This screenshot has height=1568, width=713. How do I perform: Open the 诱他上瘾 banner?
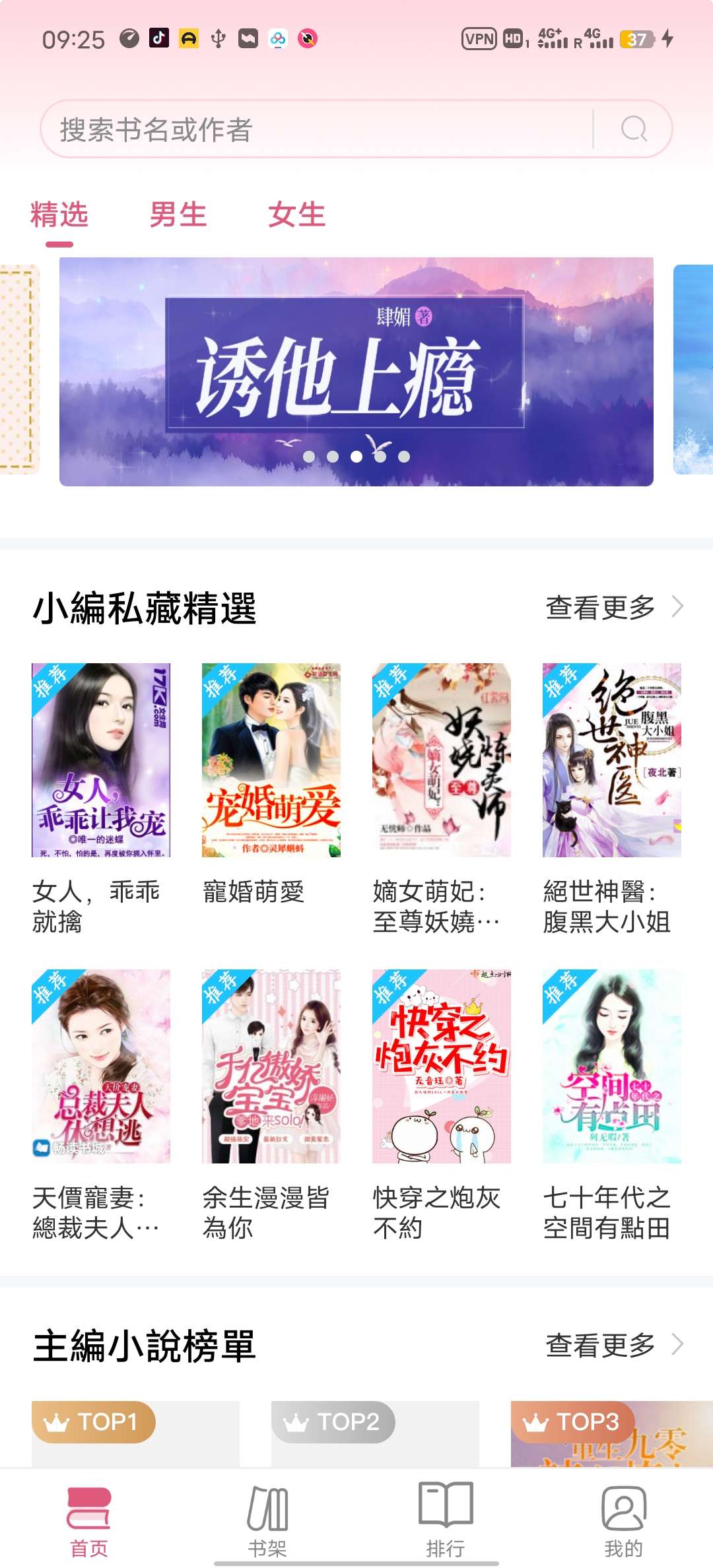click(x=356, y=372)
